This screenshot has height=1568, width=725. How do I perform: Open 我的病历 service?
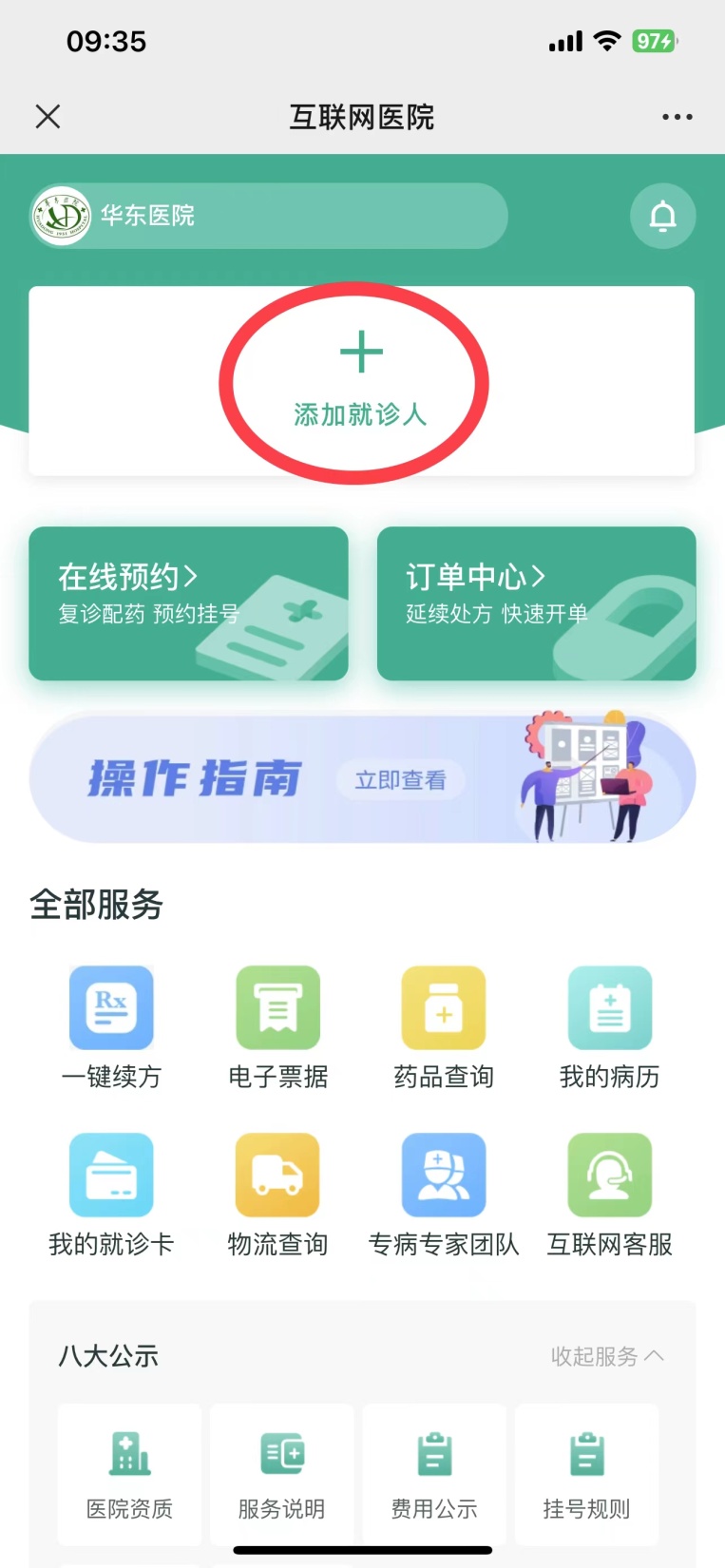click(609, 1027)
